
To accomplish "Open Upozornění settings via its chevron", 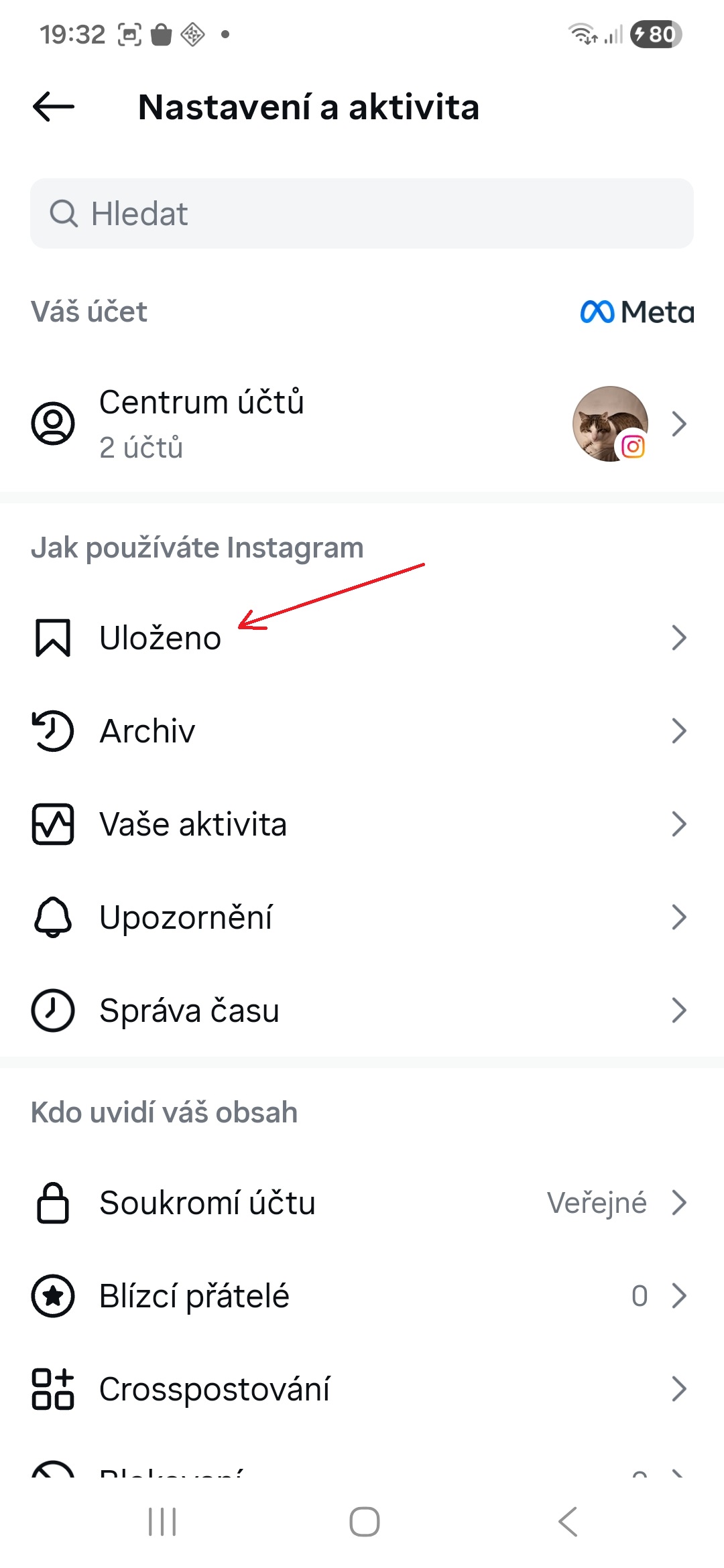I will 680,917.
